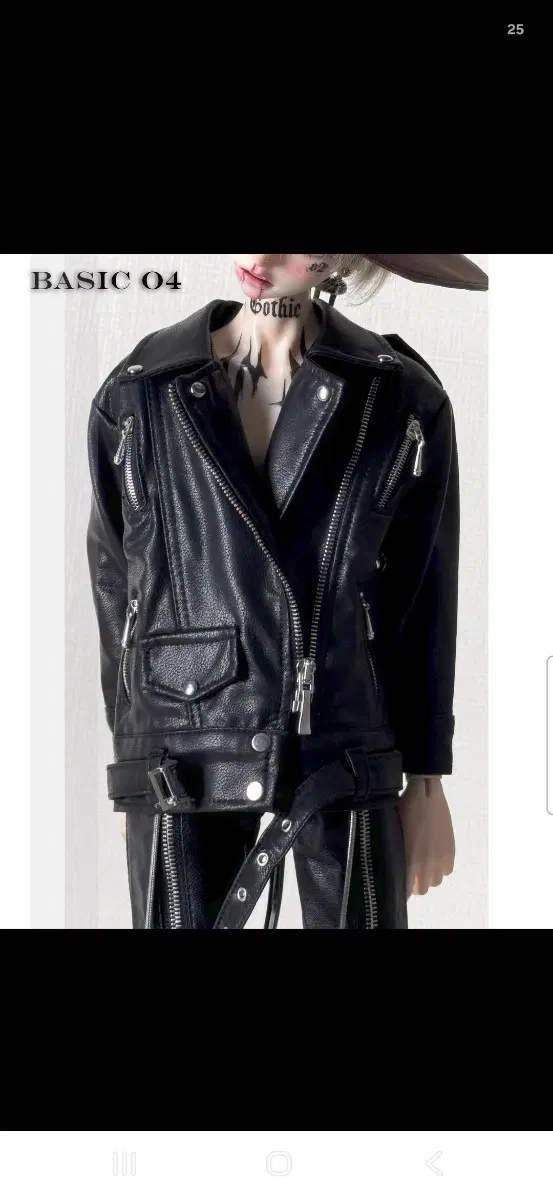553x1200 pixels.
Task: Go back using the navigation bar arrow
Action: coord(433,1163)
